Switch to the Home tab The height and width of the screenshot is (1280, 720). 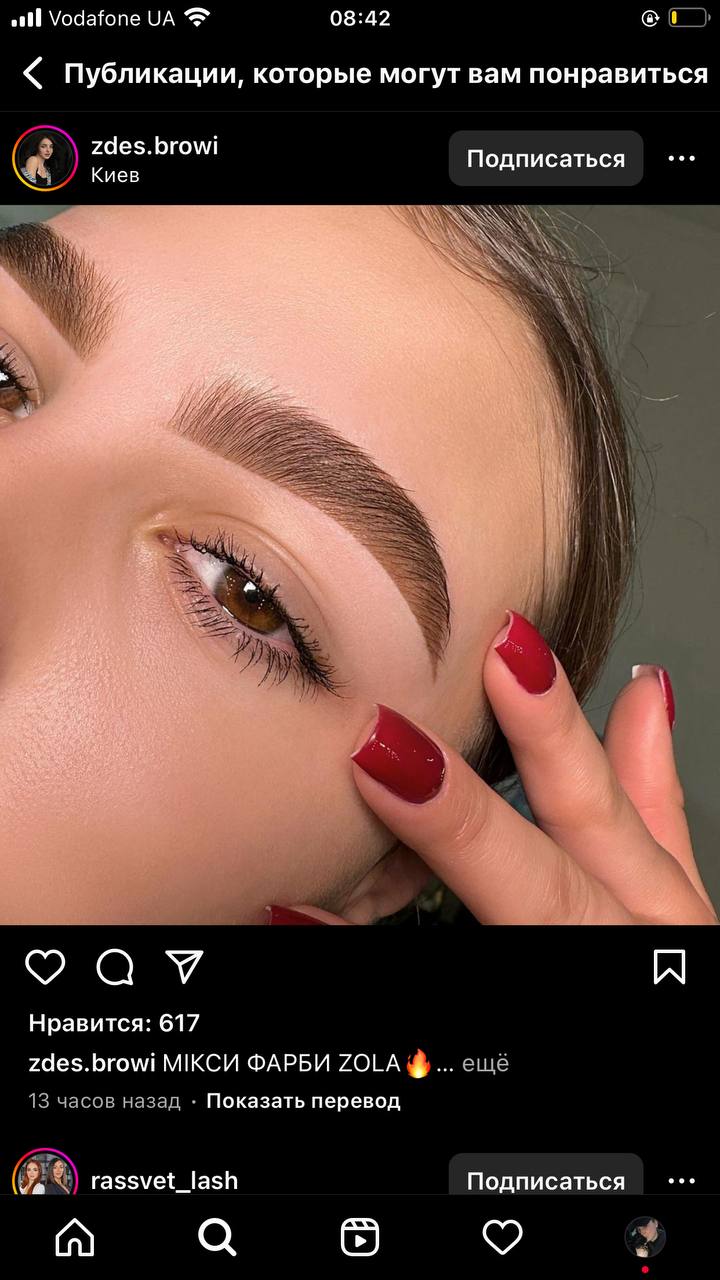pyautogui.click(x=75, y=1238)
